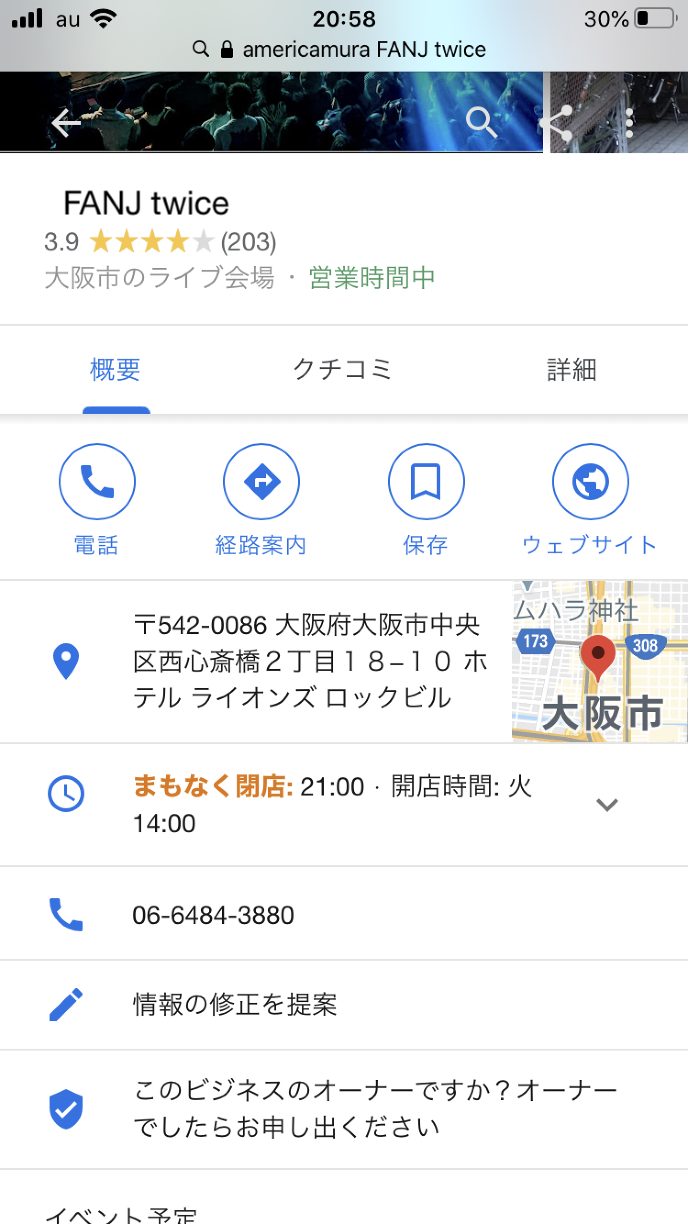The width and height of the screenshot is (688, 1224).
Task: Open search with the magnifier icon
Action: [x=482, y=123]
